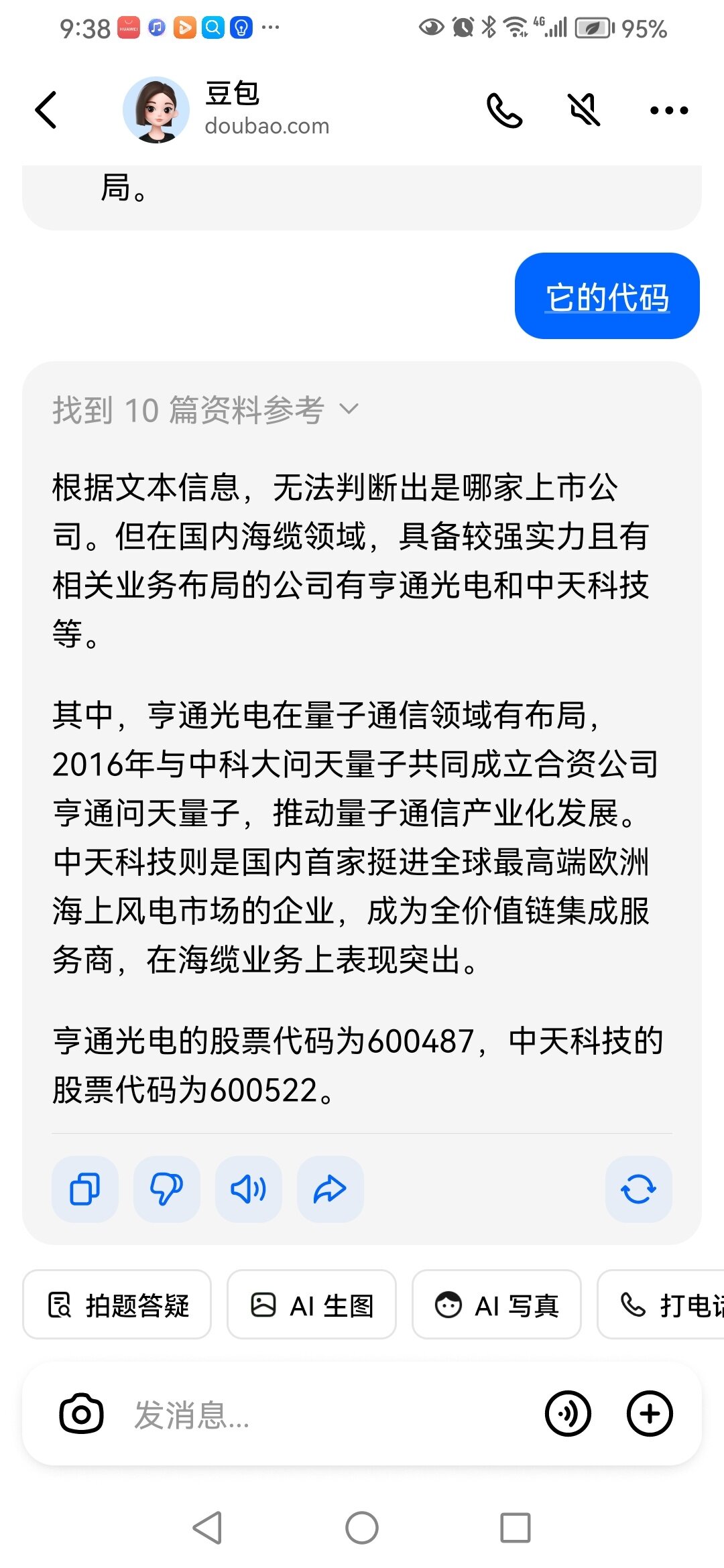Image resolution: width=724 pixels, height=1568 pixels.
Task: Read the reply aloud
Action: click(x=249, y=1189)
